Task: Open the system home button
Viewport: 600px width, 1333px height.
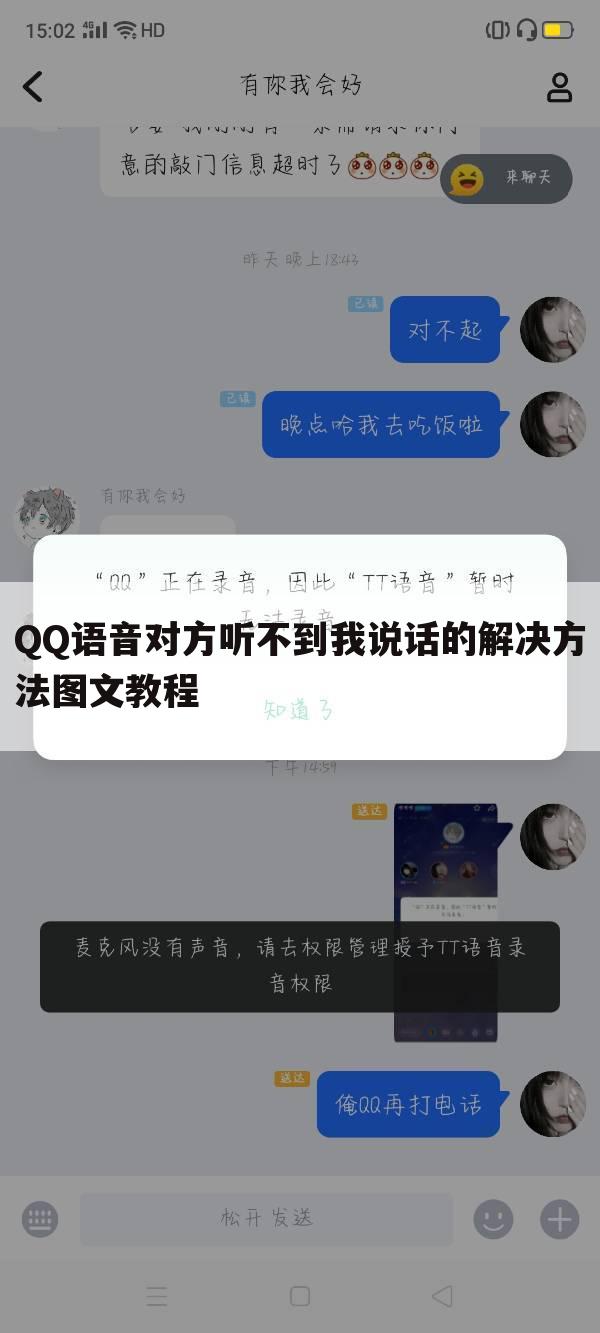Action: 299,1296
